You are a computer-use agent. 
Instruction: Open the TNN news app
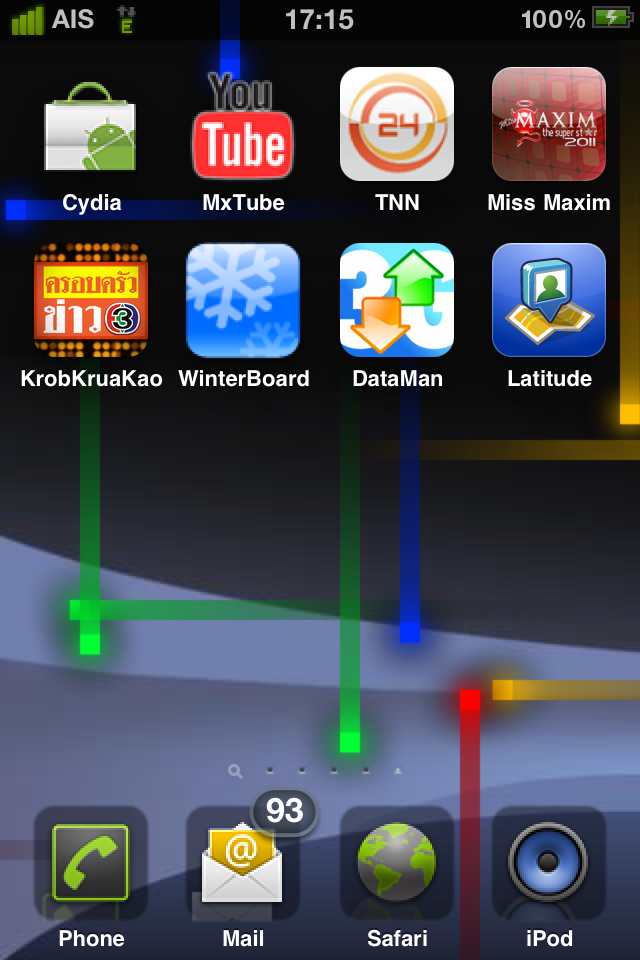pyautogui.click(x=397, y=125)
